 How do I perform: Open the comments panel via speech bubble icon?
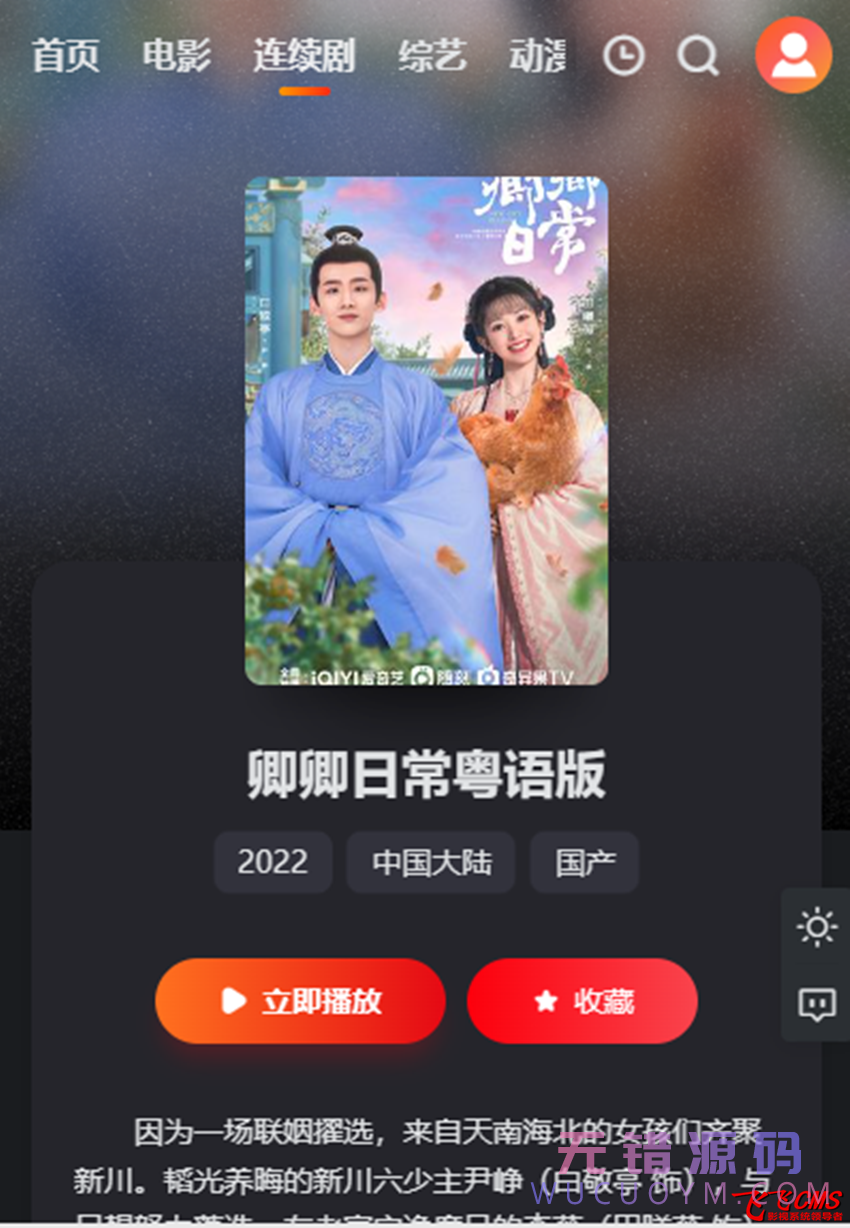819,1003
